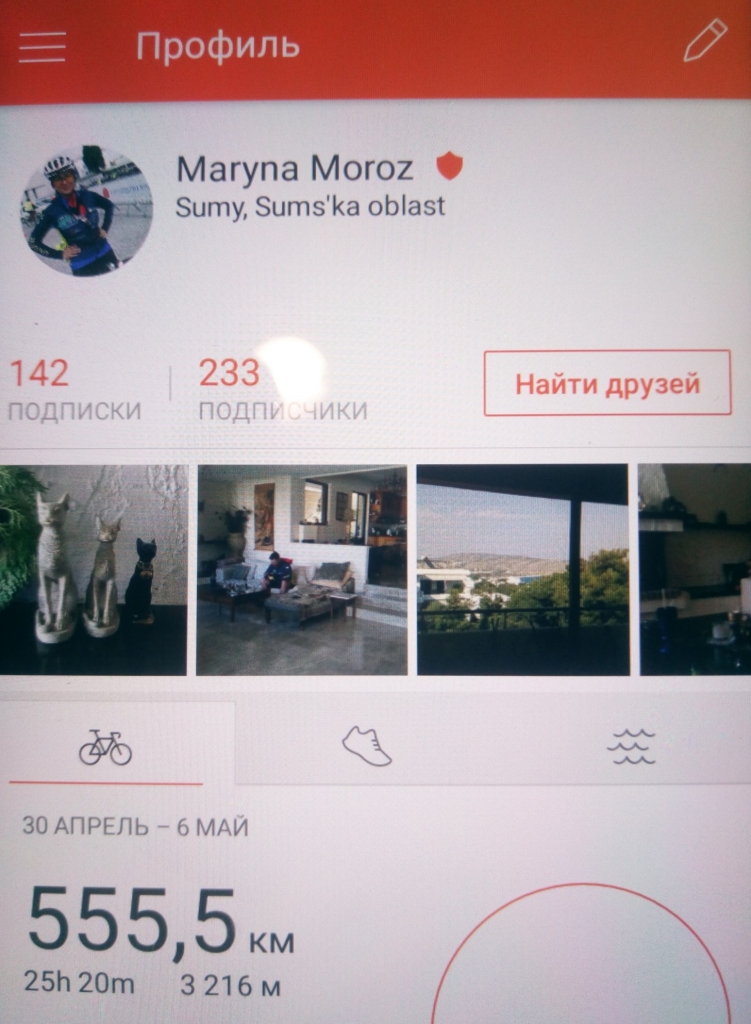Viewport: 751px width, 1024px height.
Task: Switch to the swimming waves tab
Action: click(631, 746)
